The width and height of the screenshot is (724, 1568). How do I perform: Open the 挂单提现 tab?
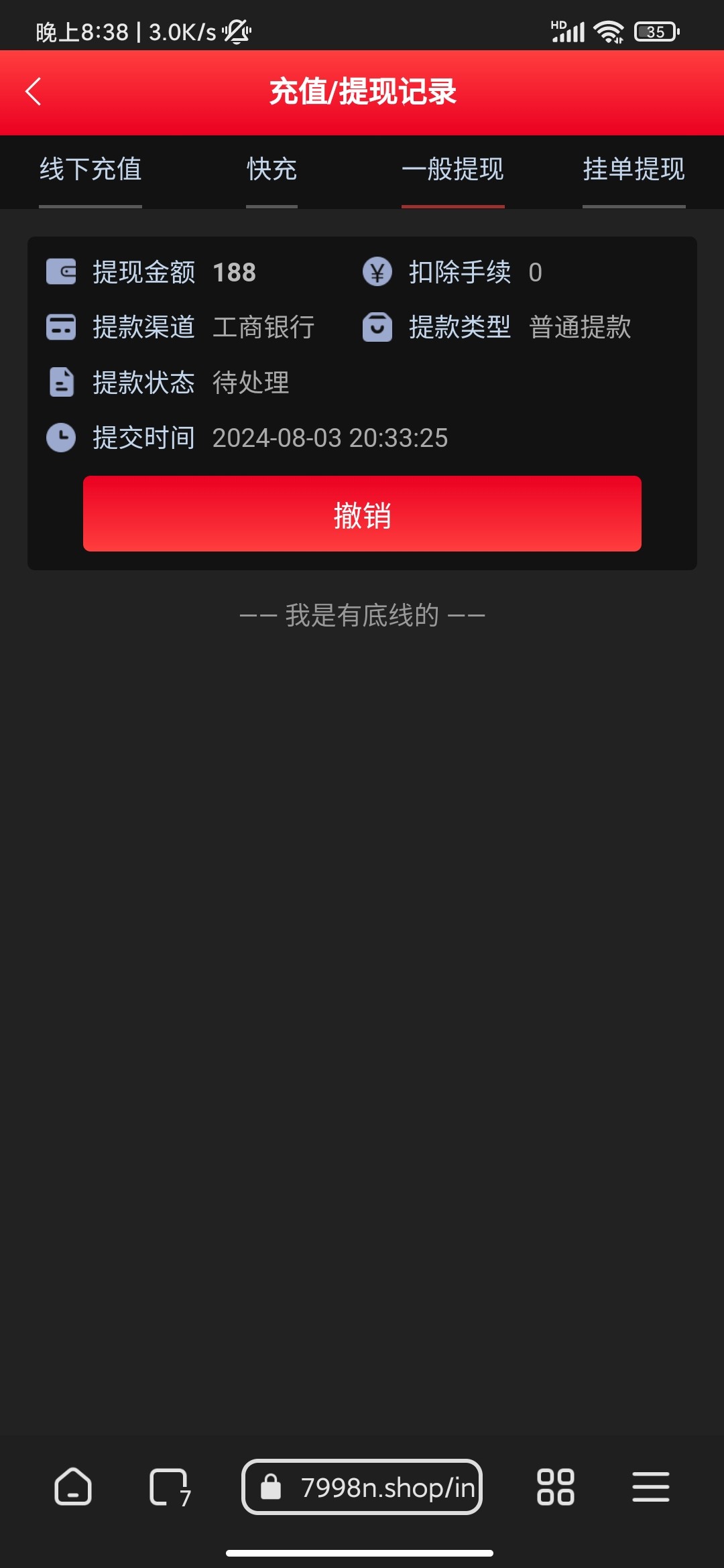[x=633, y=170]
